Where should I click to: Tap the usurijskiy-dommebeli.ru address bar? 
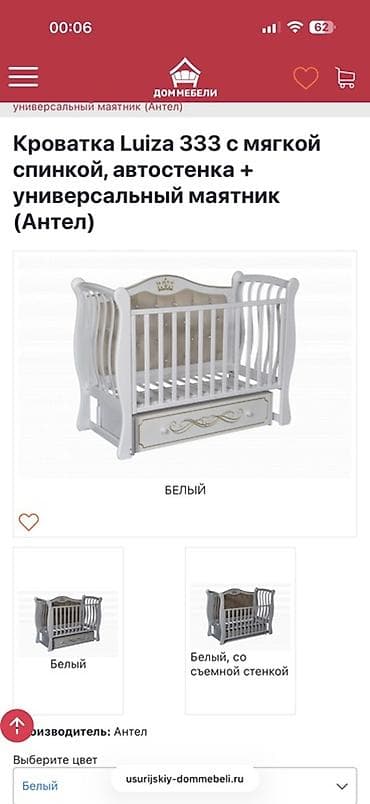point(185,779)
